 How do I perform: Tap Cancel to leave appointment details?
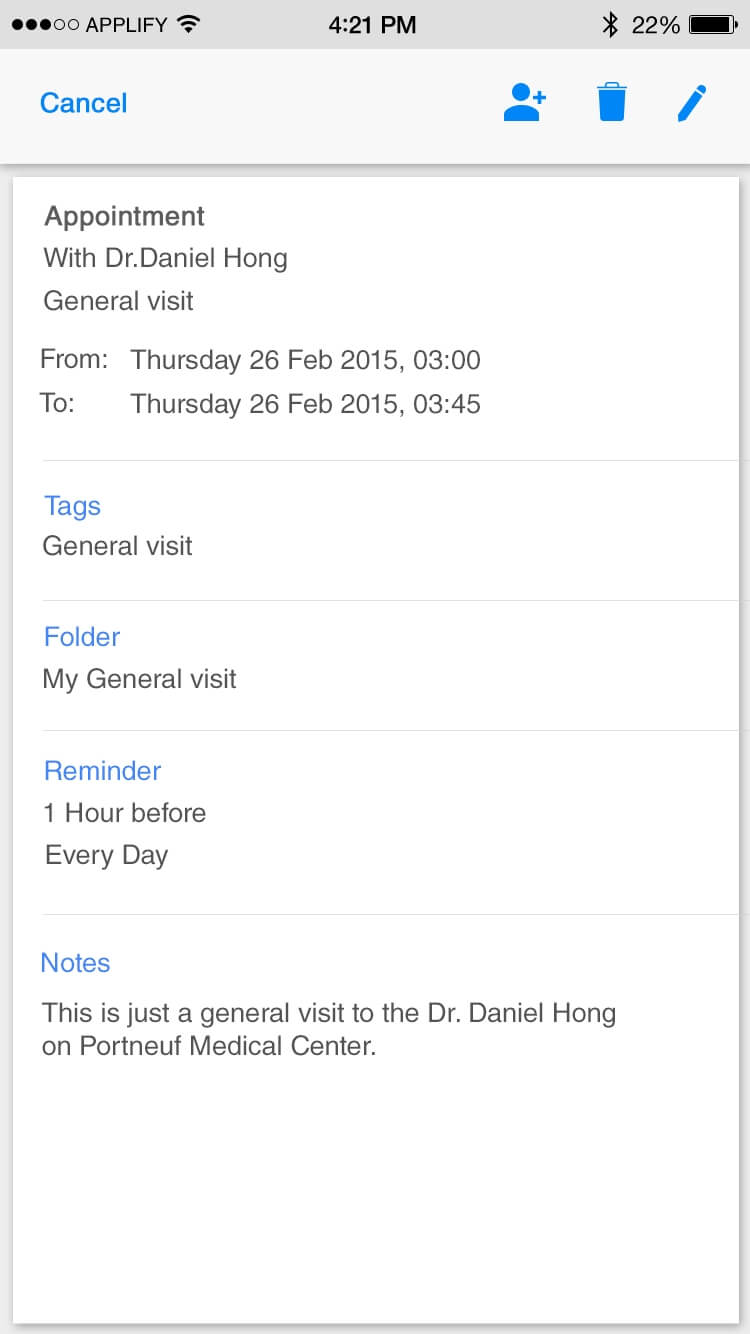83,103
